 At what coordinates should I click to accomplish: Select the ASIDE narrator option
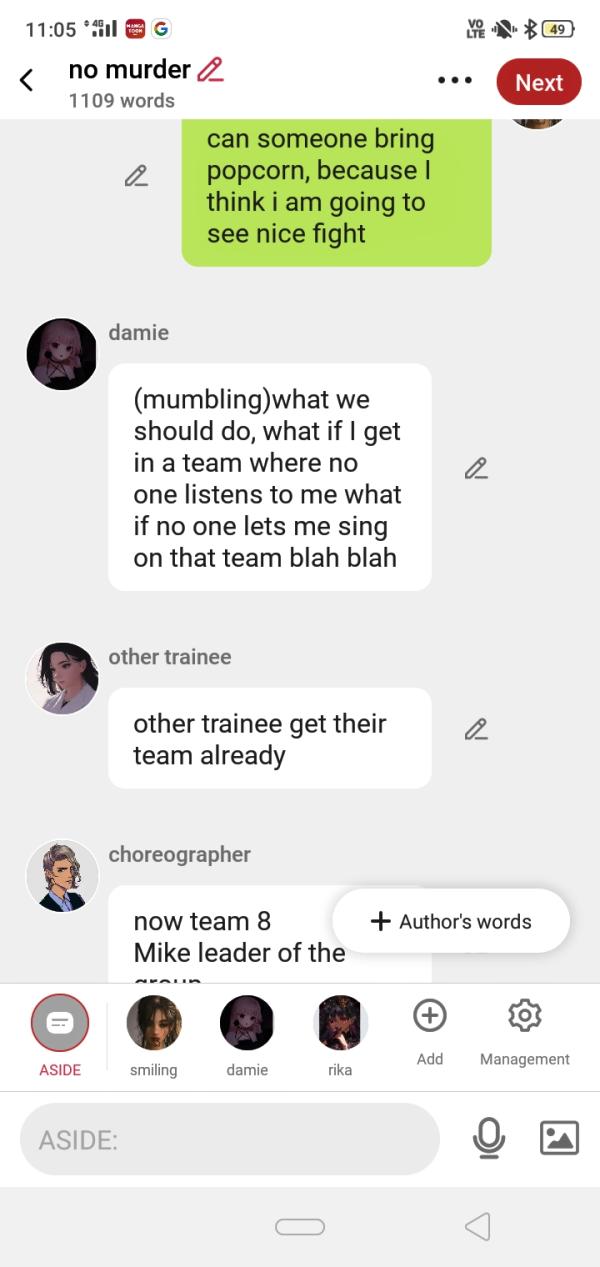pos(60,1023)
